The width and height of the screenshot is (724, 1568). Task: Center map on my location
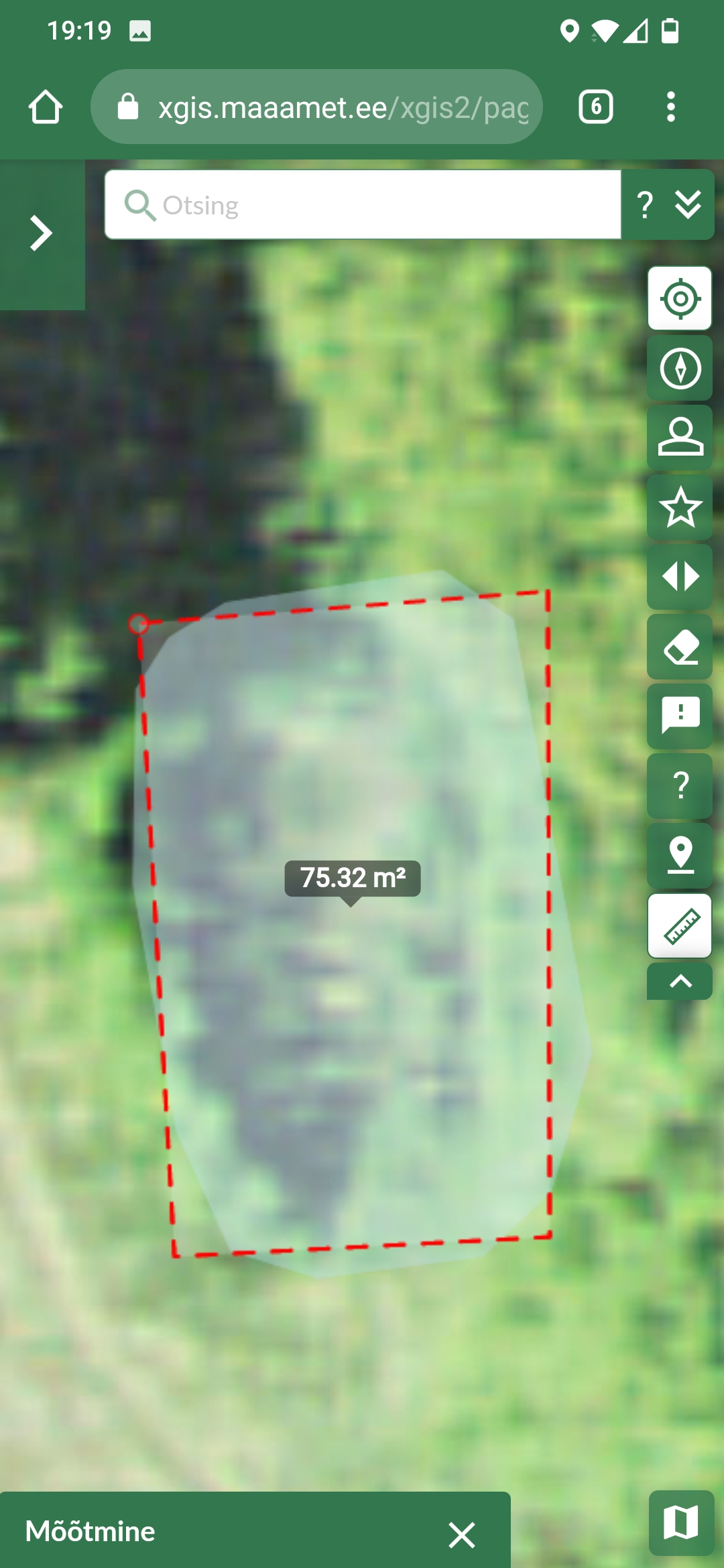pyautogui.click(x=680, y=298)
